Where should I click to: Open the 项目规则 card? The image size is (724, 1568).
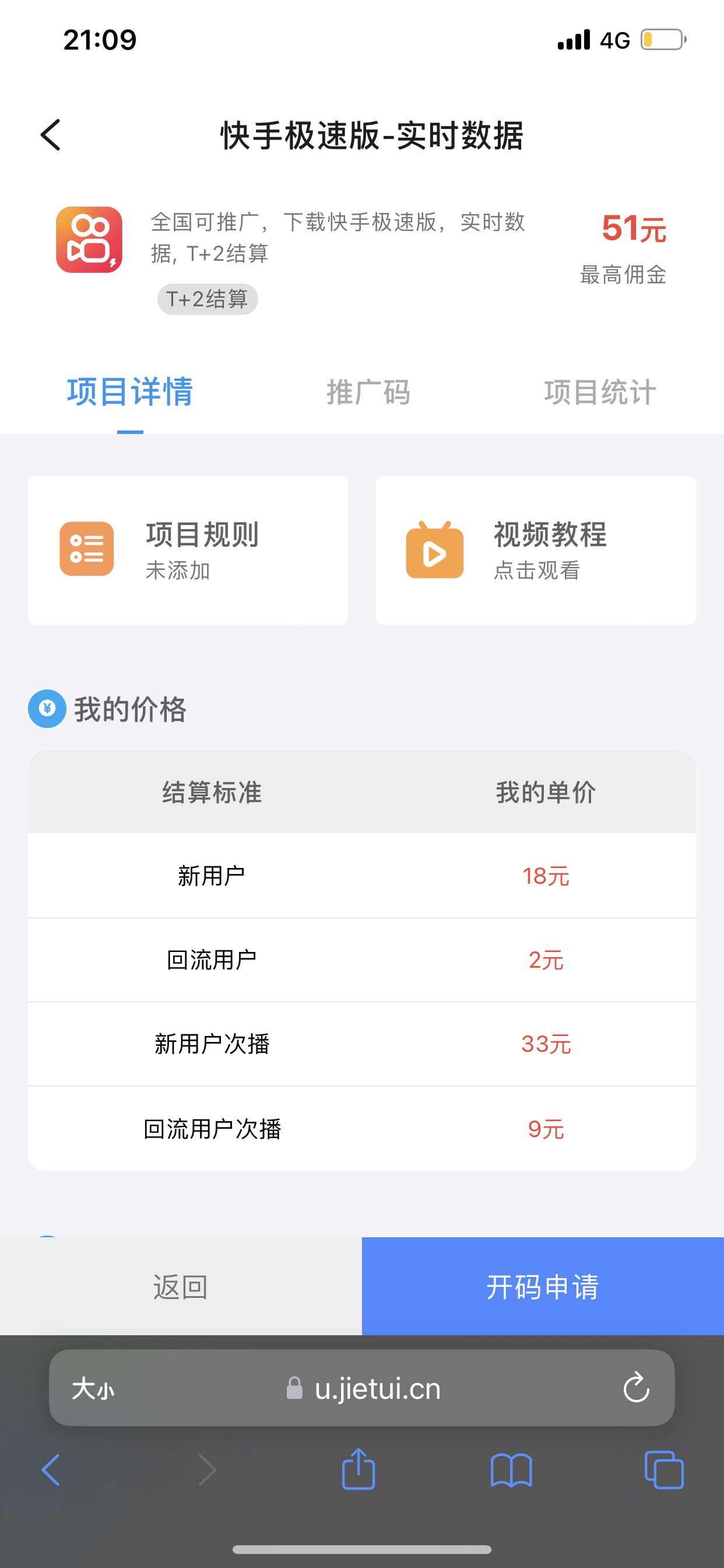(188, 550)
